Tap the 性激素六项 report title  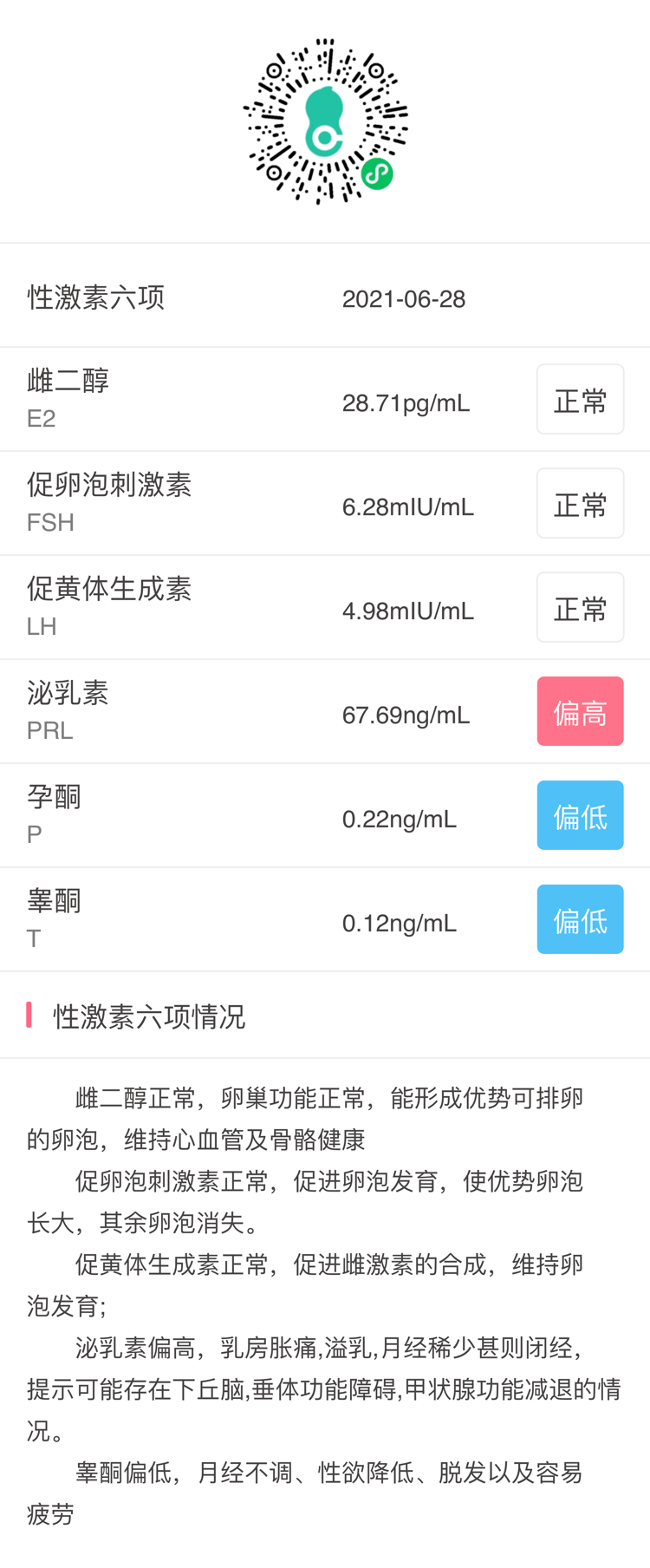click(96, 297)
